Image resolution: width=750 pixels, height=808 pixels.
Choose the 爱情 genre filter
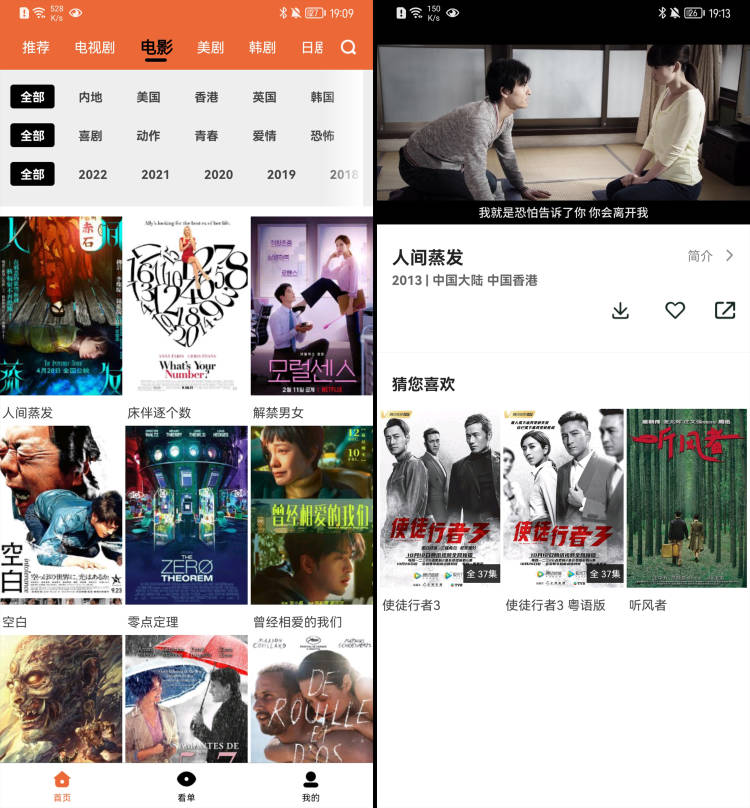point(264,135)
